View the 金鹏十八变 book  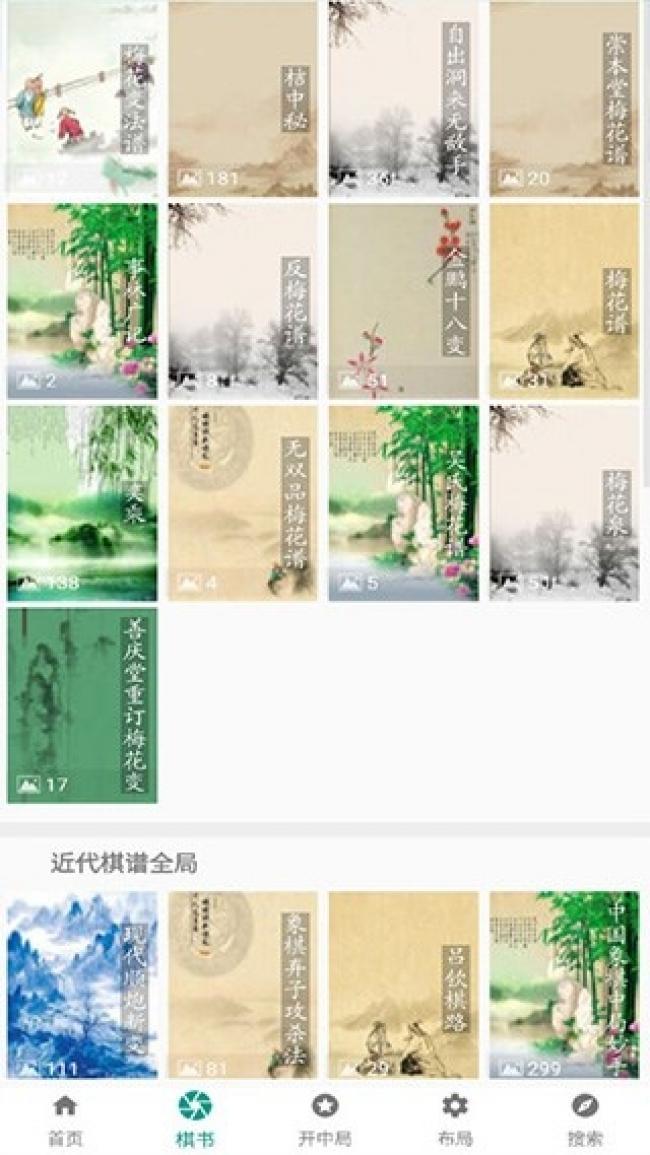[x=403, y=300]
